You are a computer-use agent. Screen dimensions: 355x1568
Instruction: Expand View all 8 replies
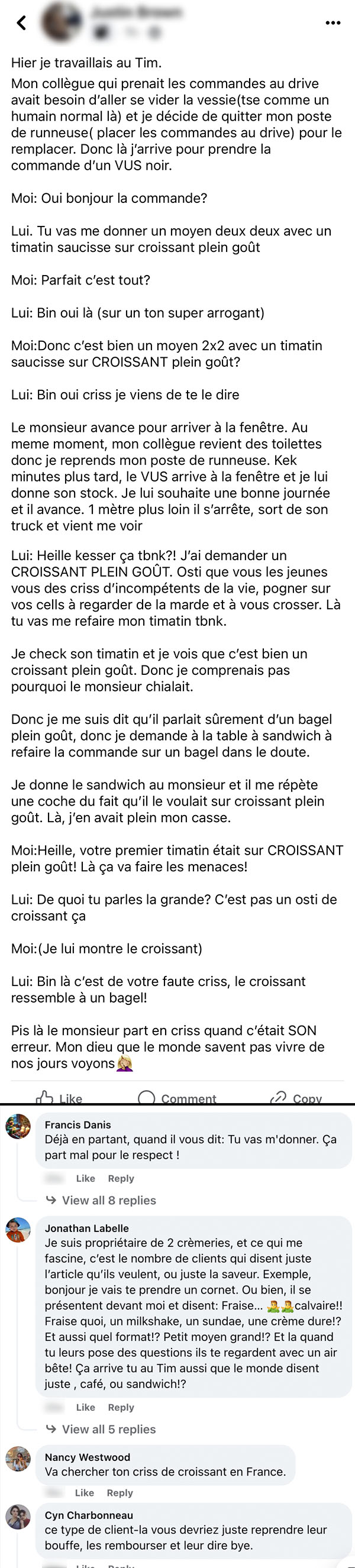point(101,1200)
